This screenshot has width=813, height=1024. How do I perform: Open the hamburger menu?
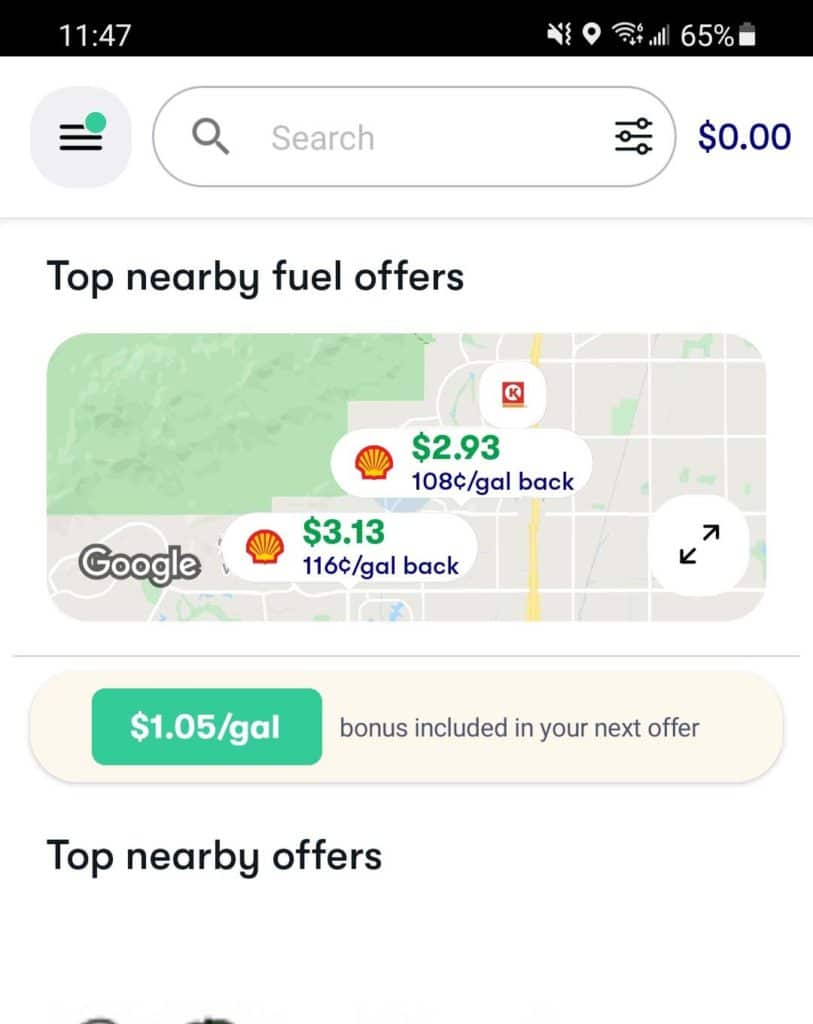pos(81,137)
